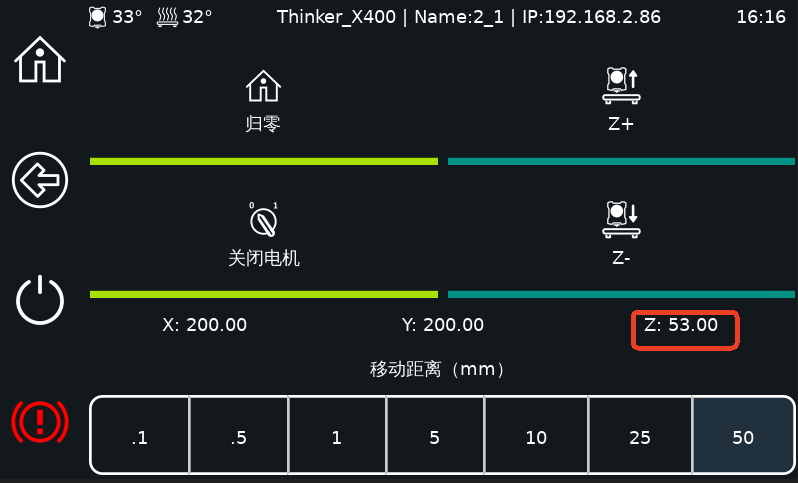The image size is (798, 483).
Task: Select .5 mm move distance
Action: pos(238,436)
